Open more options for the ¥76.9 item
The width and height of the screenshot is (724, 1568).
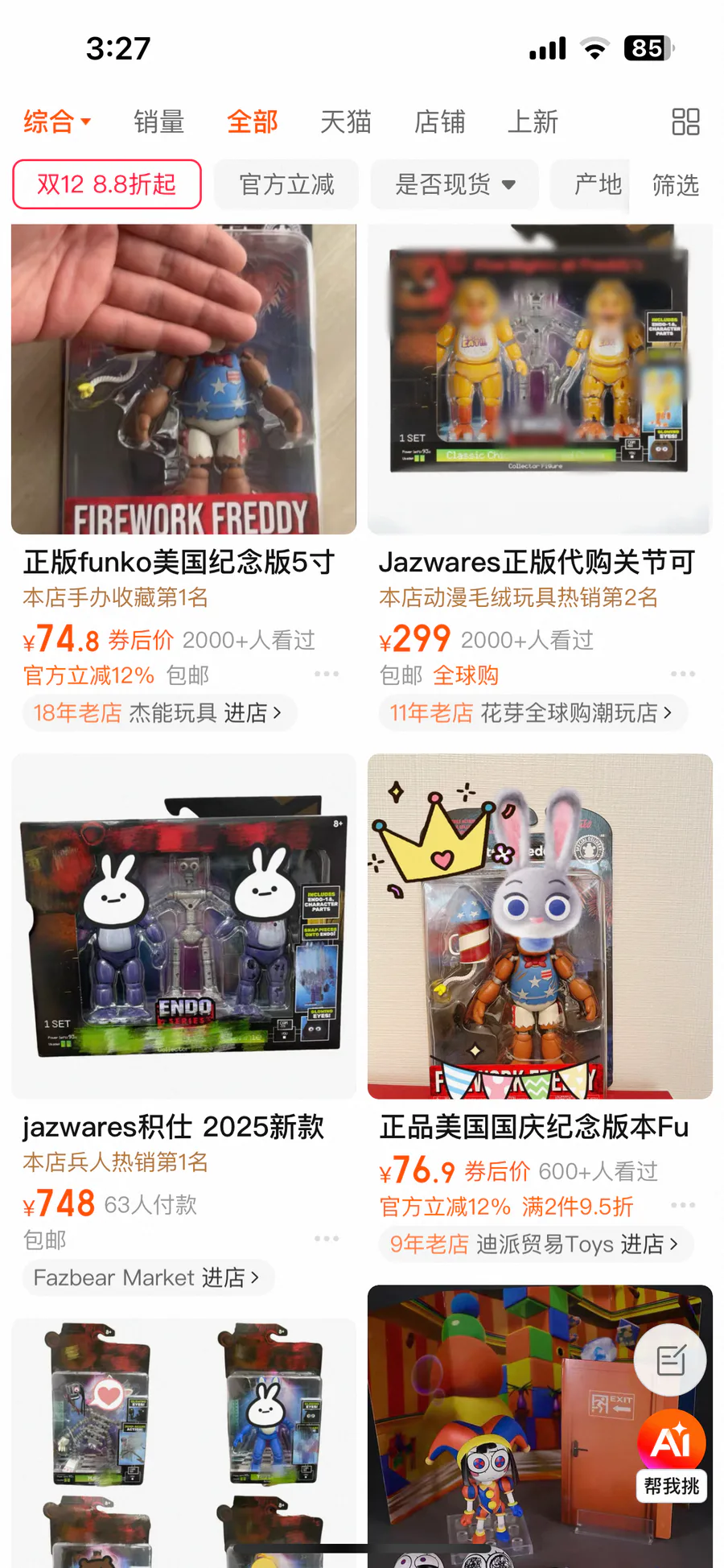point(682,1205)
